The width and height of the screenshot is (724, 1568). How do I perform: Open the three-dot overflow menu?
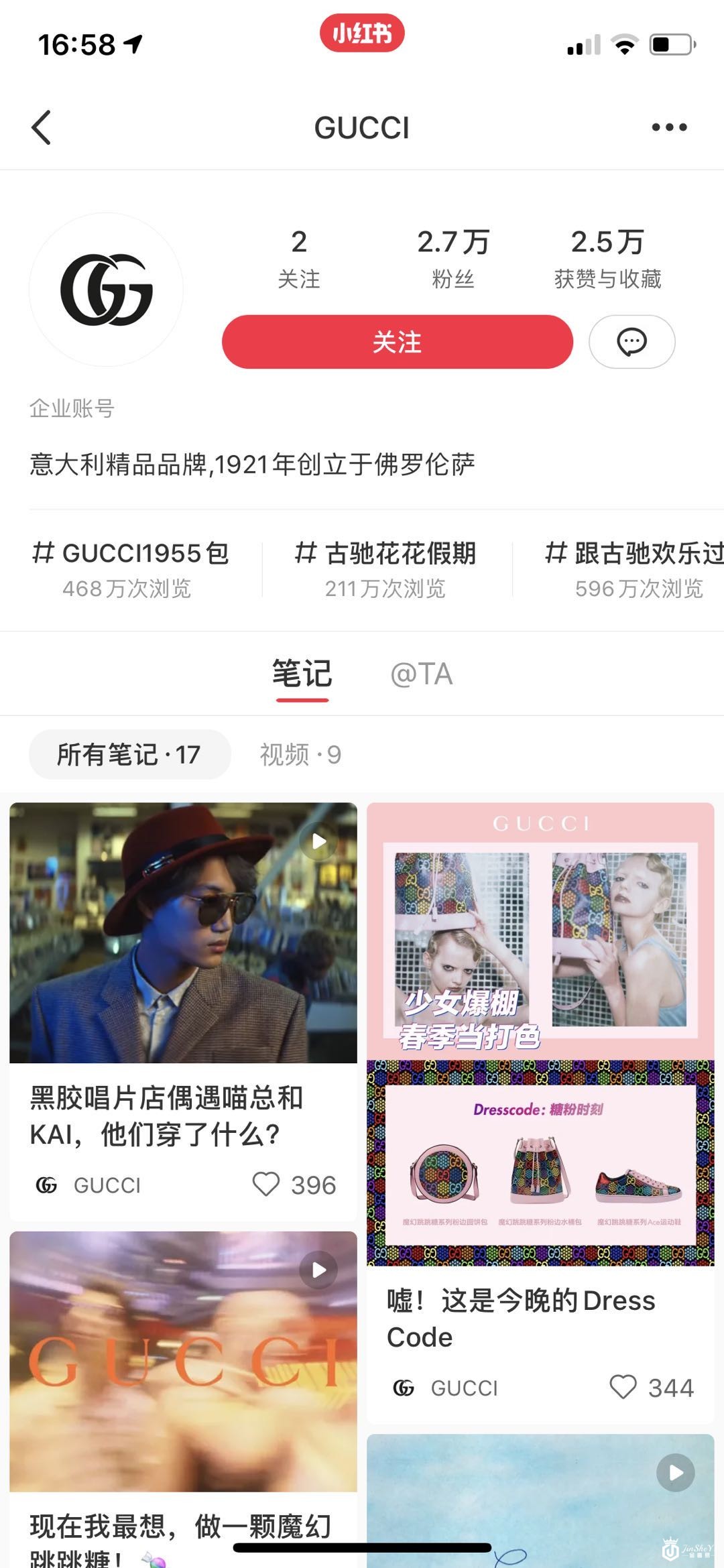(669, 127)
